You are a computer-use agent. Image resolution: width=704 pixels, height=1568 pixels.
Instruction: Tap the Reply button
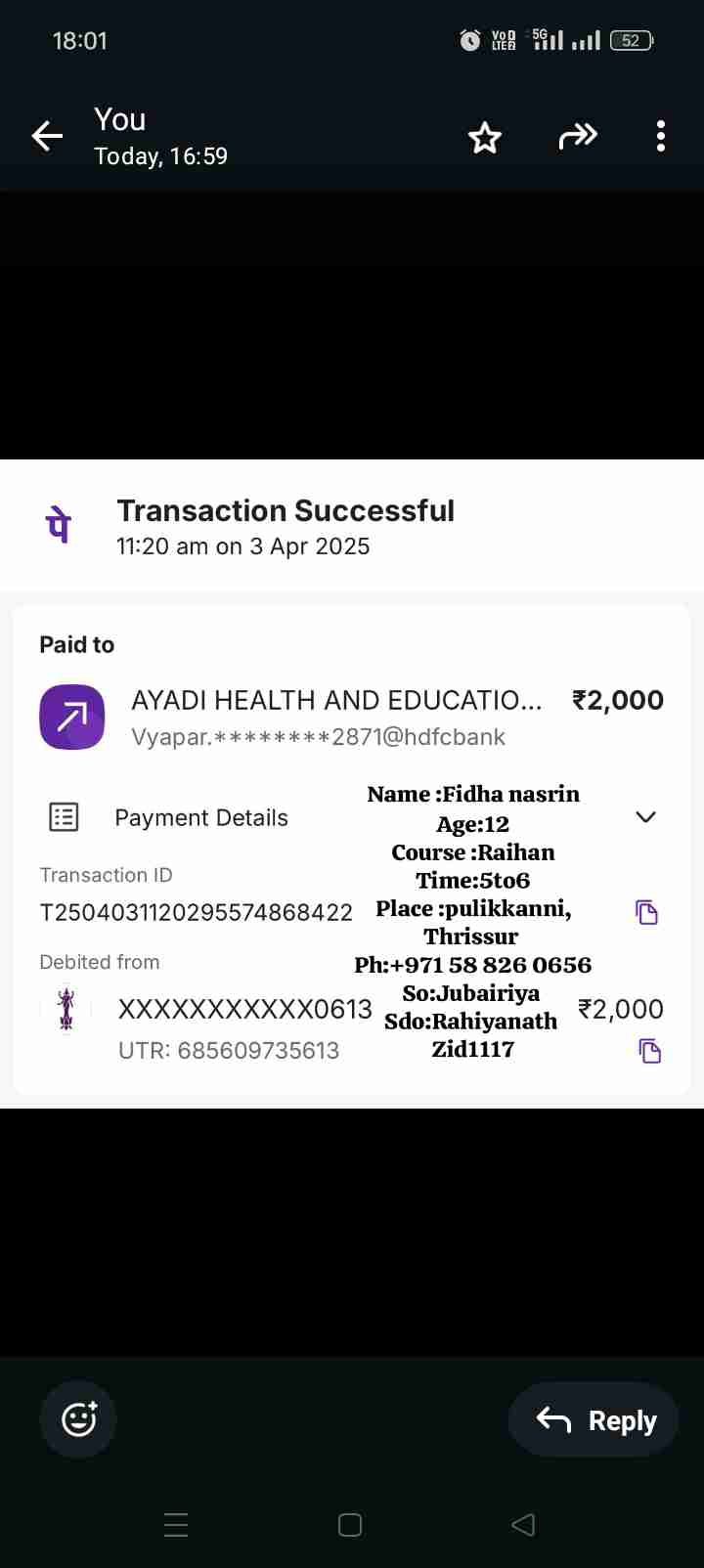[594, 1419]
